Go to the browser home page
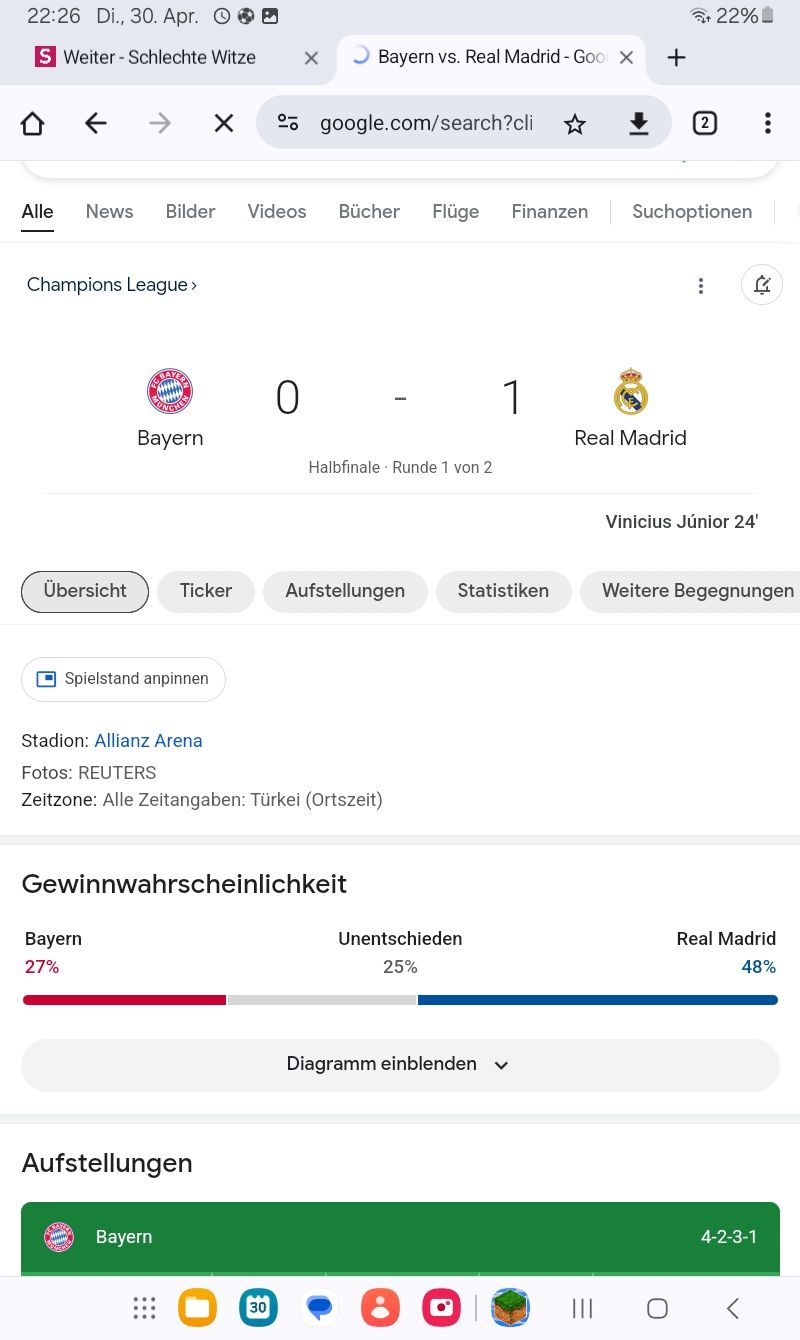This screenshot has width=800, height=1340. pyautogui.click(x=33, y=123)
